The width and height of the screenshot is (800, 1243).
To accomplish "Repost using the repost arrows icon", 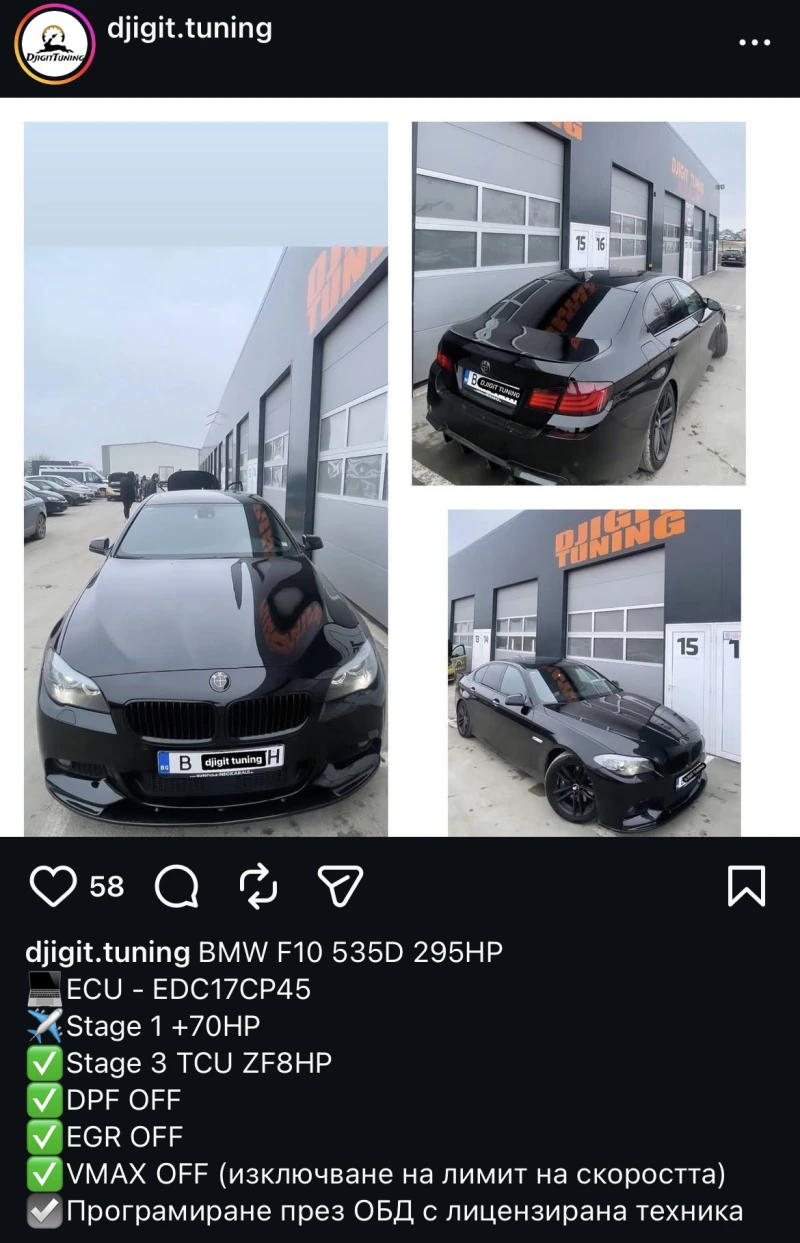I will point(260,884).
